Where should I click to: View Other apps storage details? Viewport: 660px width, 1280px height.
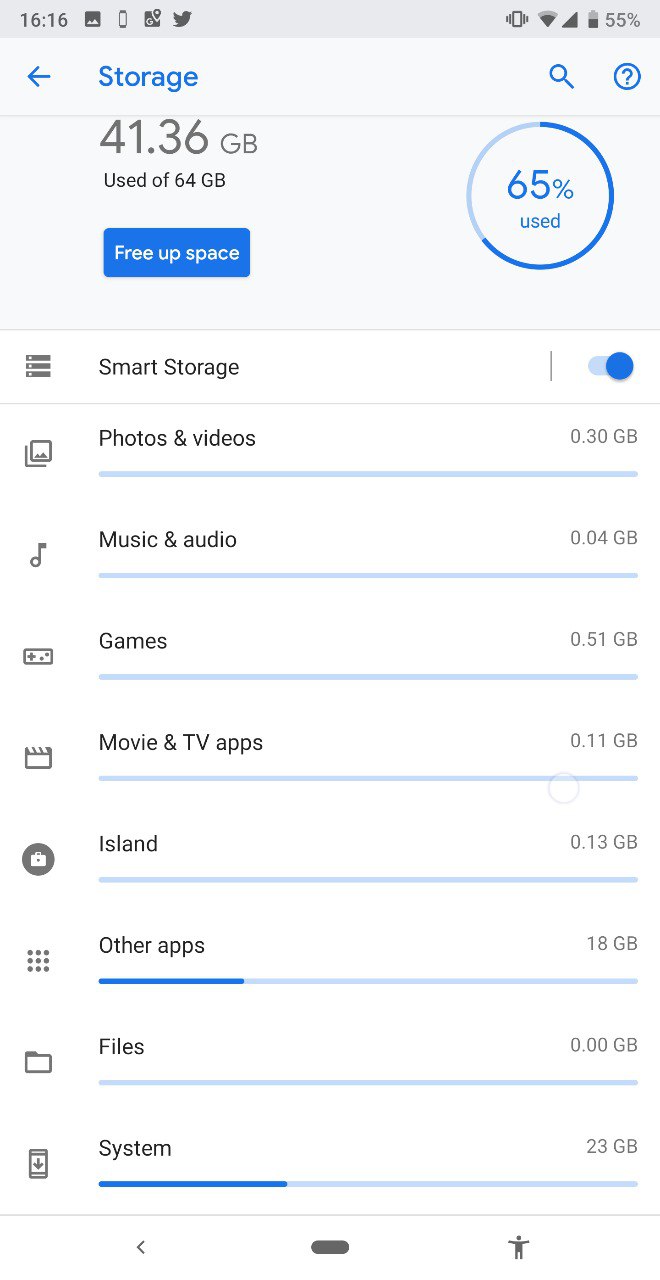point(330,962)
